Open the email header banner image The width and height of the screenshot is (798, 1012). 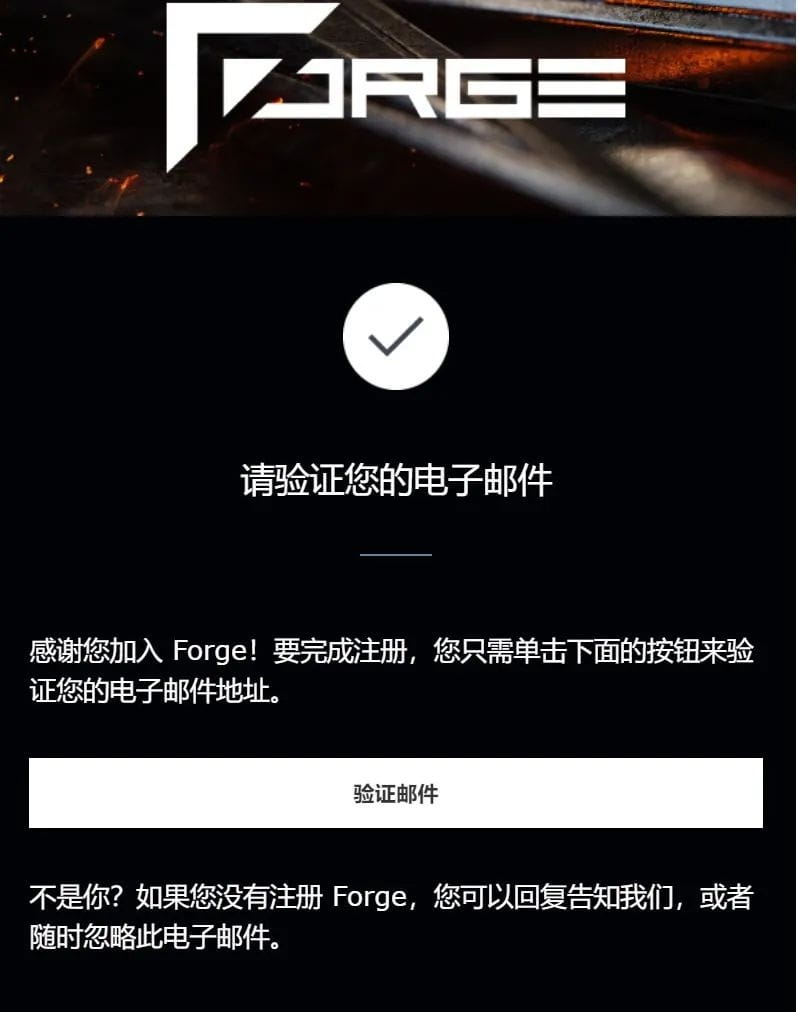[x=398, y=110]
